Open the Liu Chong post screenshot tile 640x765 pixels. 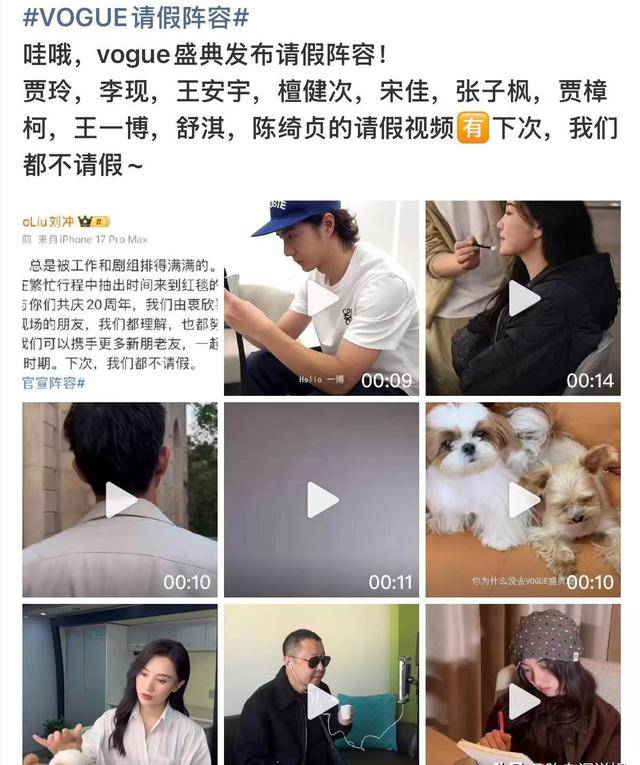120,298
